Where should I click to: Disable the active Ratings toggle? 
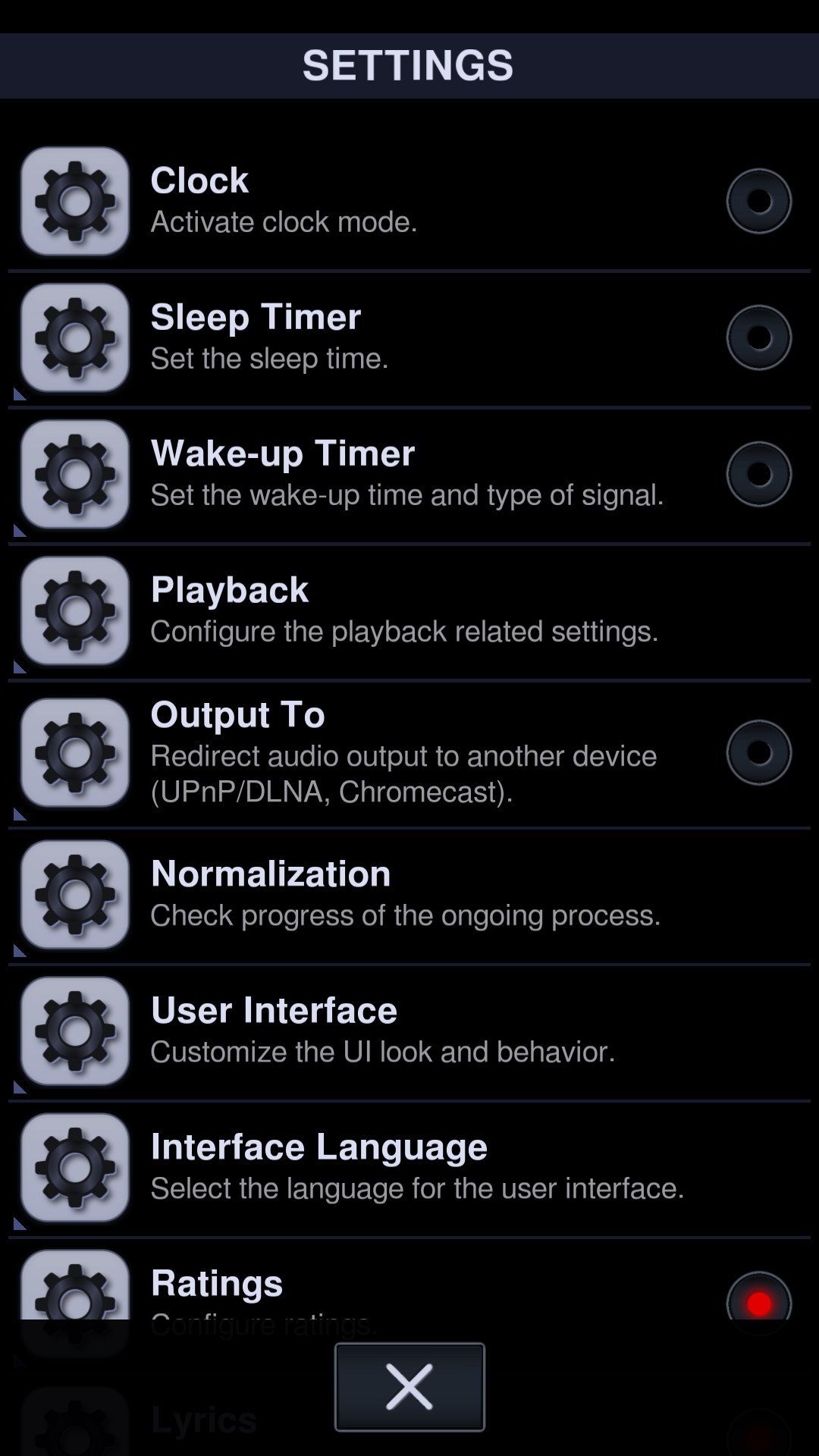[x=758, y=1301]
